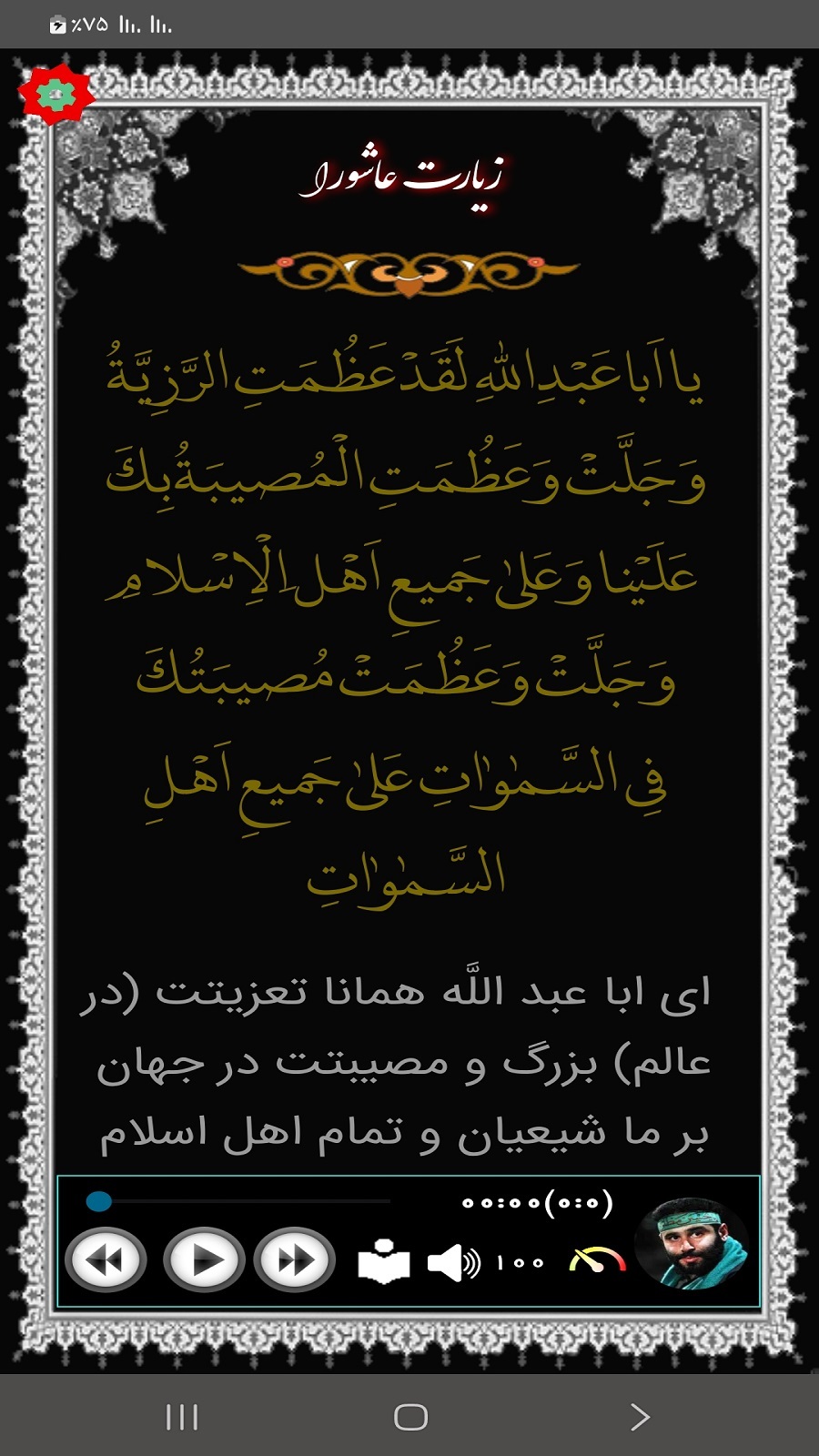Go to the home screen

410,1416
